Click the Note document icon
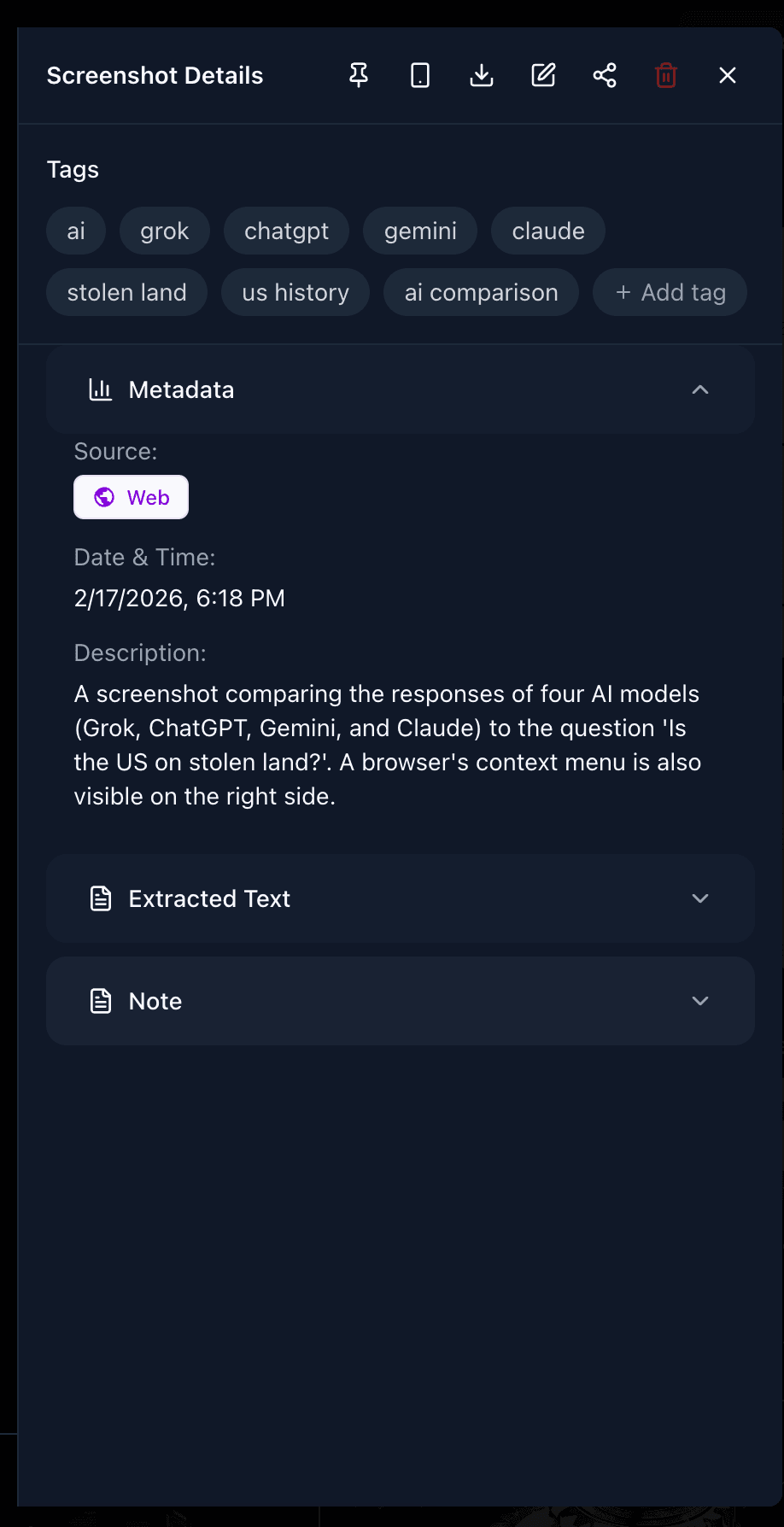Screen dimensions: 784x1527 100,1001
